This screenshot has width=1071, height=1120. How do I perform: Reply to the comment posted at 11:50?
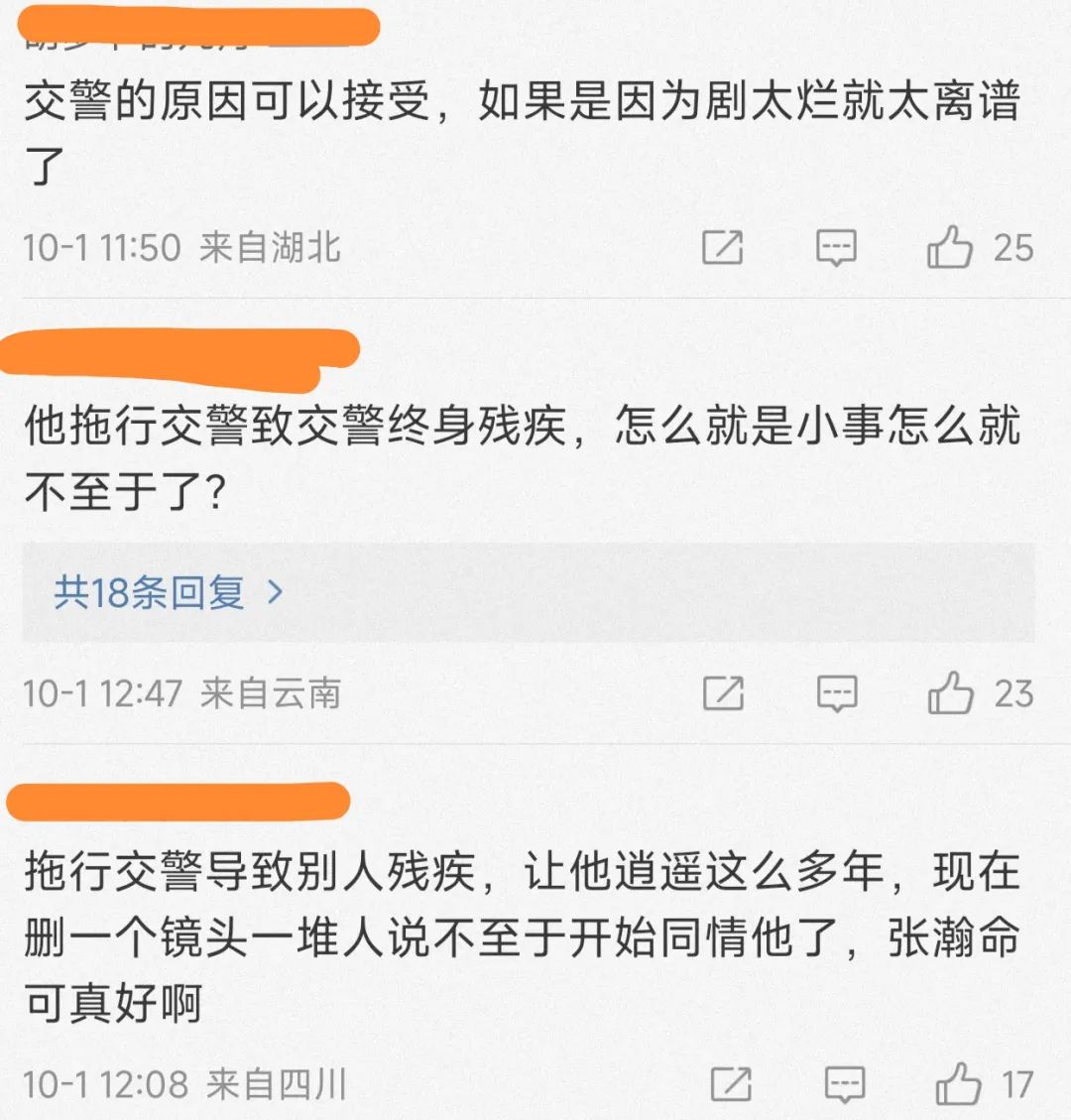[836, 247]
